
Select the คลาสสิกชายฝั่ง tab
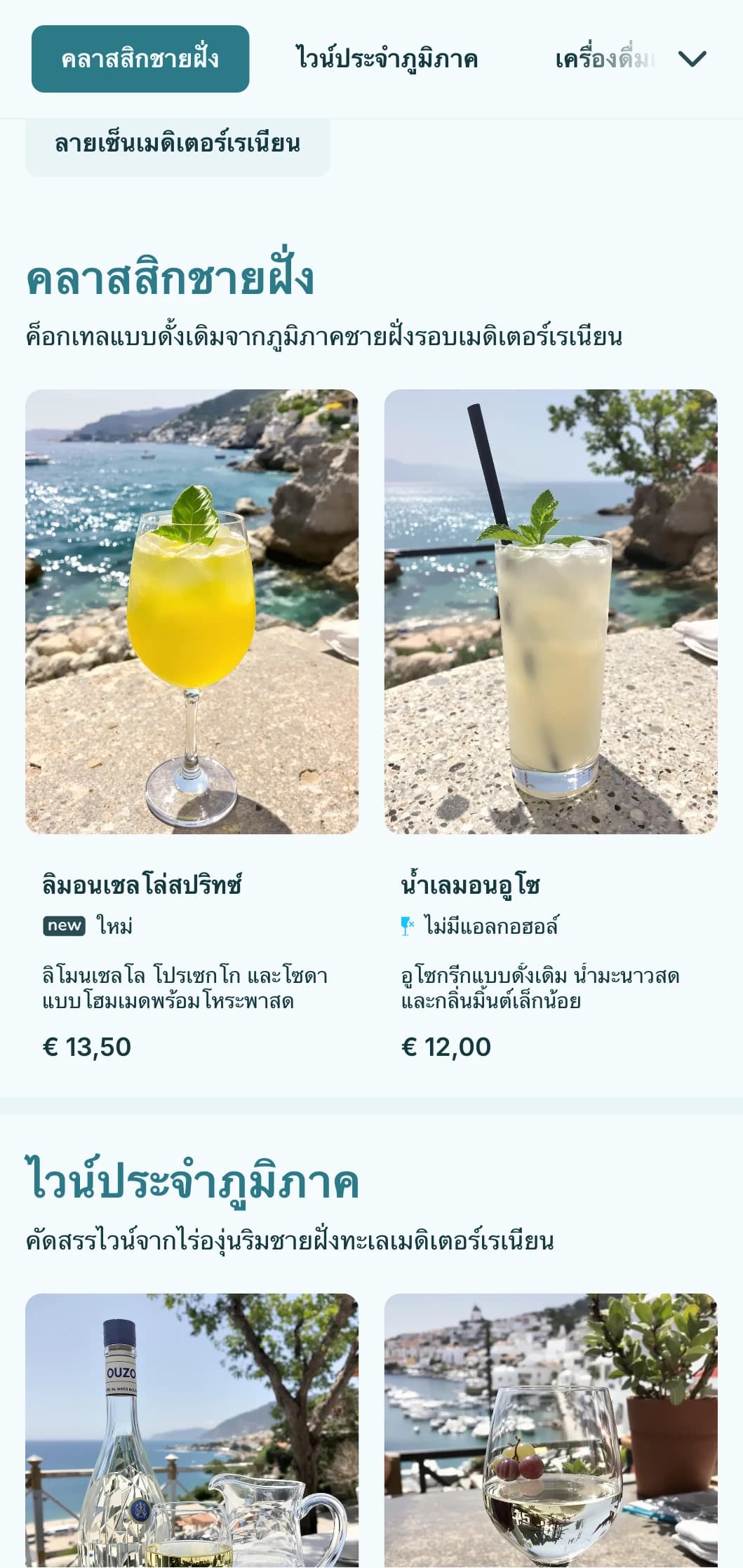[140, 59]
